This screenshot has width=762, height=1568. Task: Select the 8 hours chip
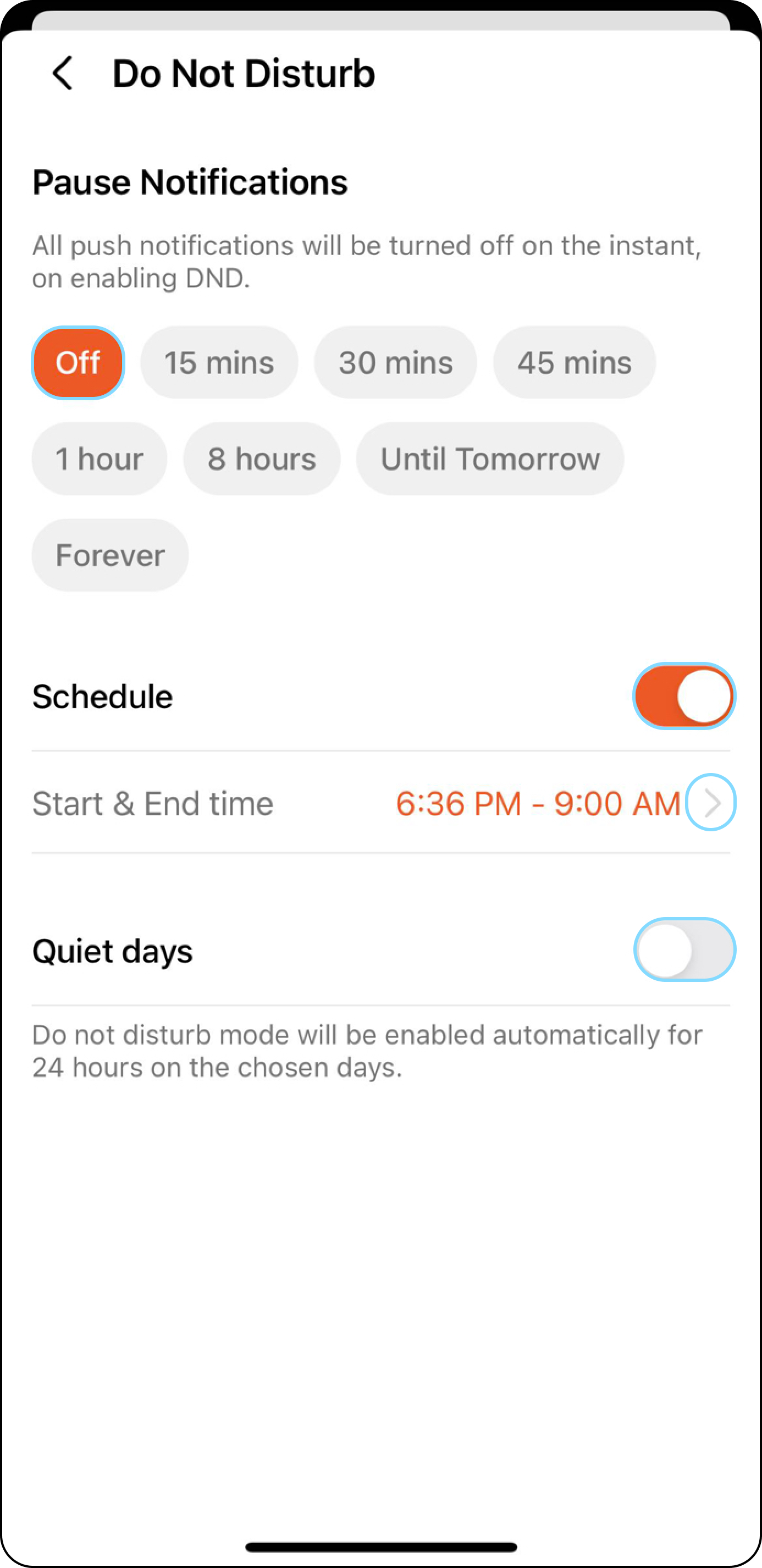click(262, 459)
